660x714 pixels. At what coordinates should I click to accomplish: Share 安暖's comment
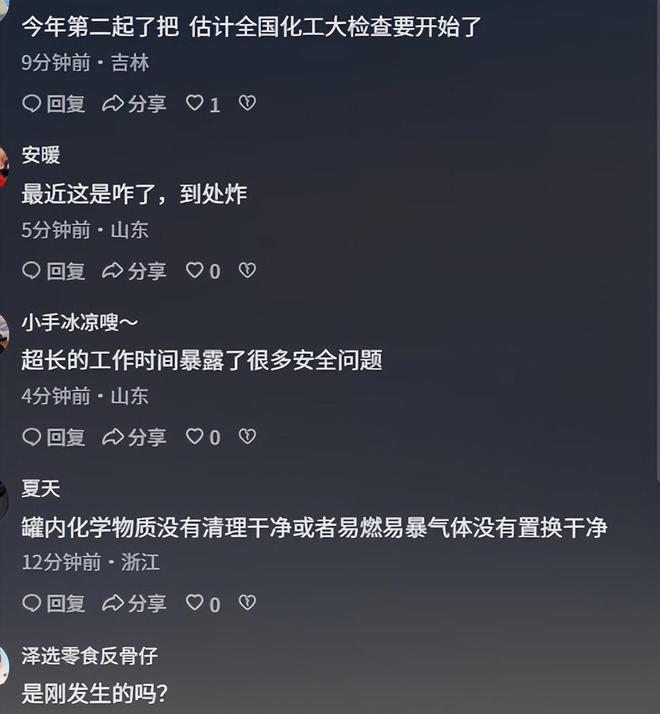[x=134, y=271]
